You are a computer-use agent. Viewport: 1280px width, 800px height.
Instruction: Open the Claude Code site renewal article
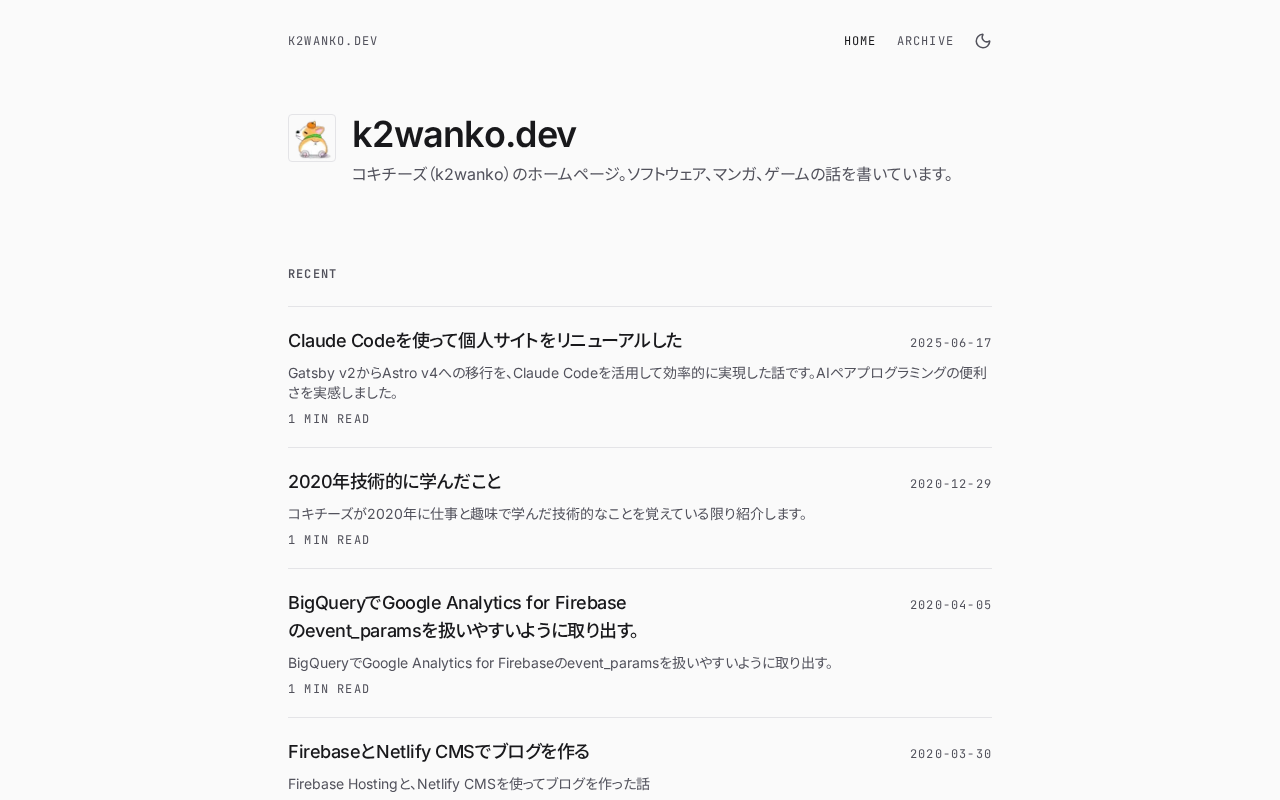coord(485,340)
